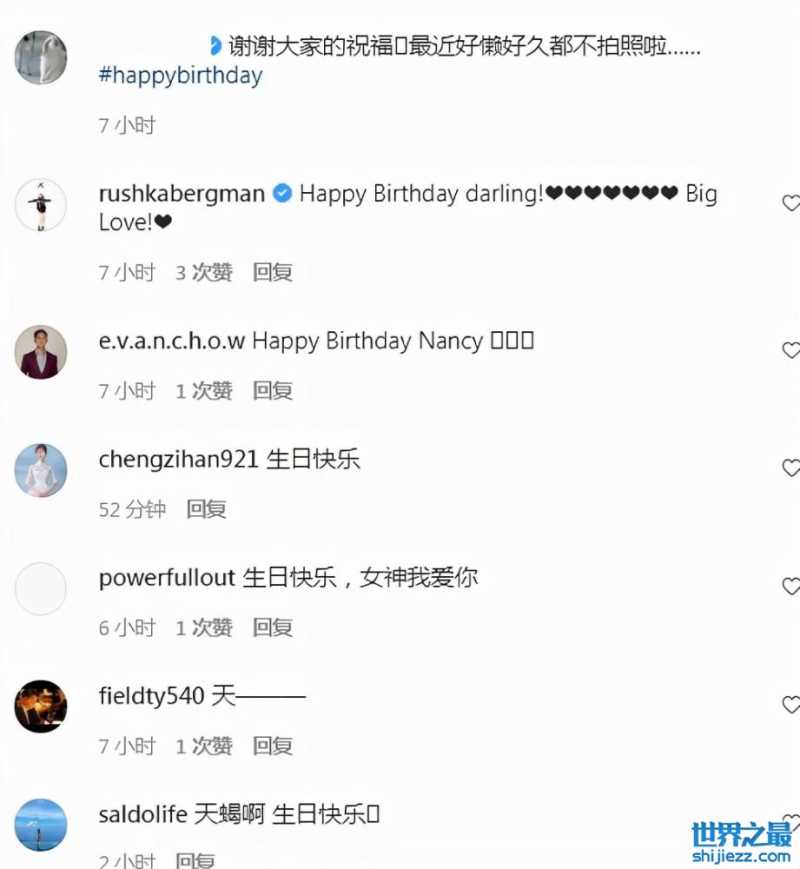Viewport: 800px width, 869px height.
Task: Like chengzihan921's comment
Action: click(790, 468)
